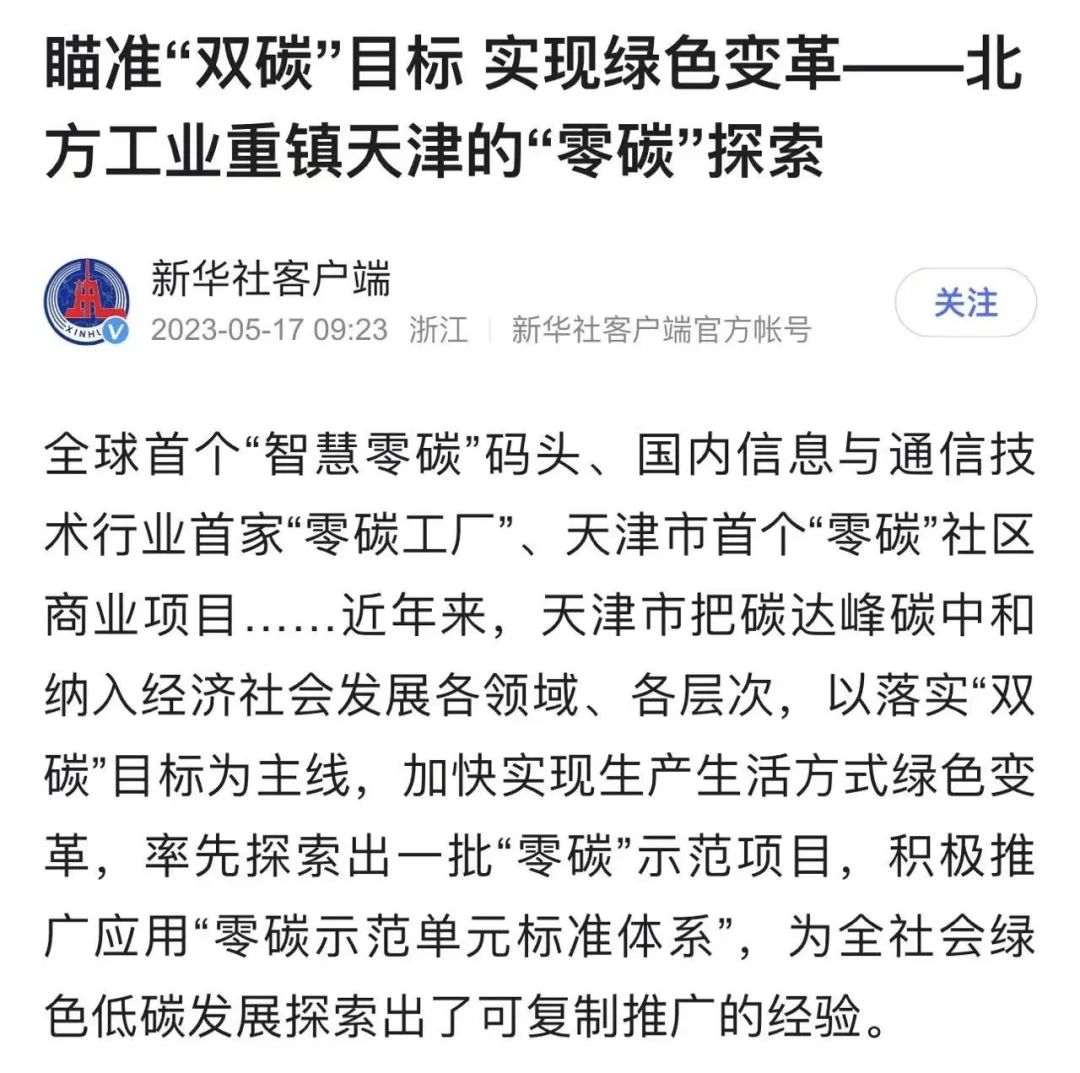Open the 新华社客户端 author name
Viewport: 1080px width, 1073px height.
270,278
